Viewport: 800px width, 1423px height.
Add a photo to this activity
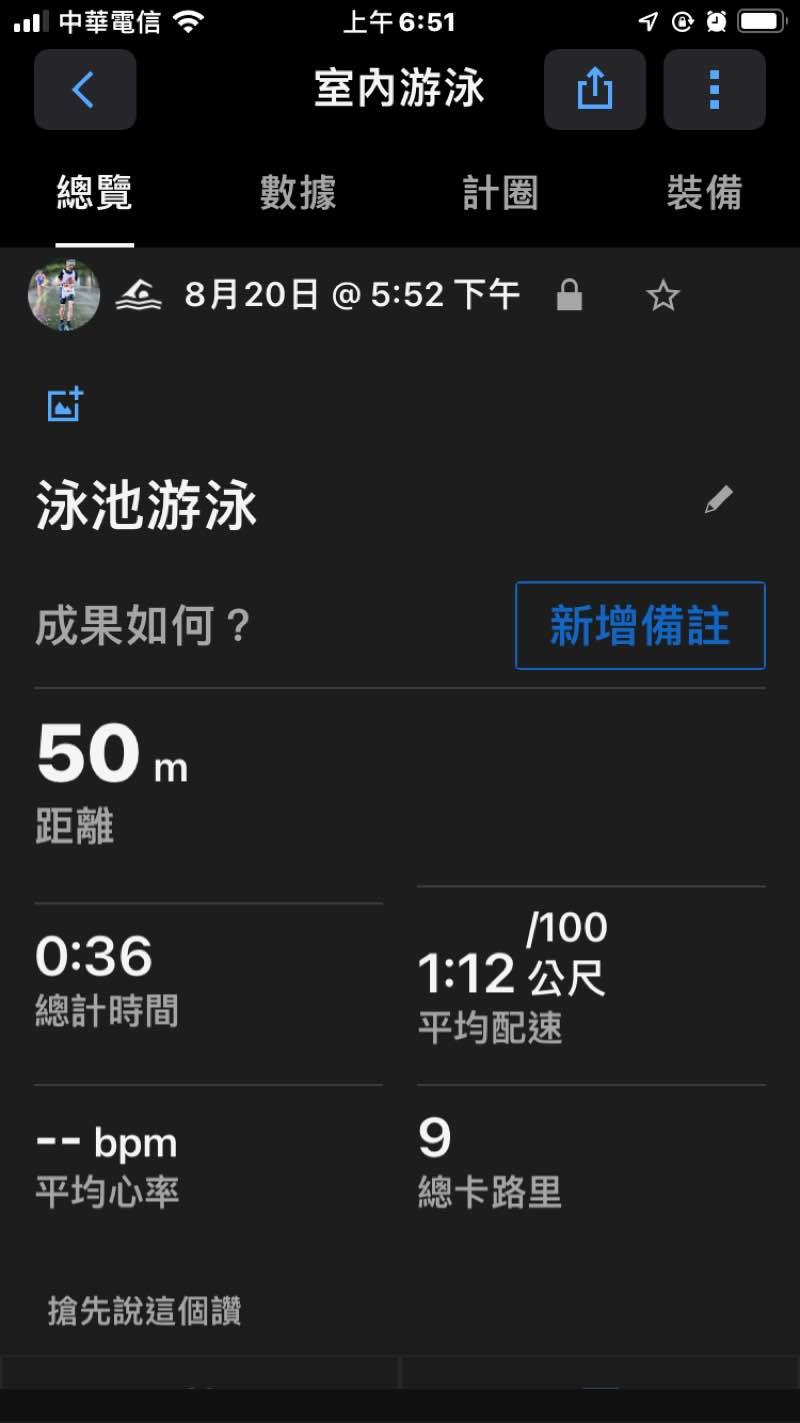tap(65, 405)
